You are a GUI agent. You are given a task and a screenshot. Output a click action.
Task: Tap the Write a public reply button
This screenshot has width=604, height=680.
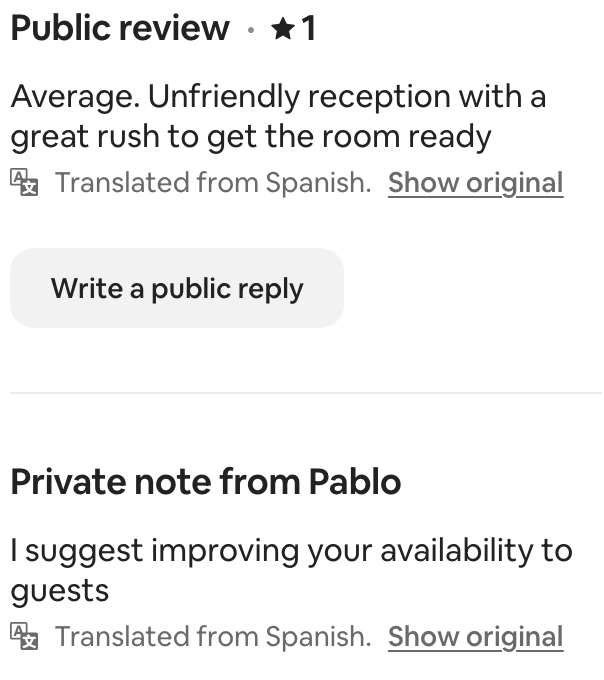pyautogui.click(x=177, y=289)
